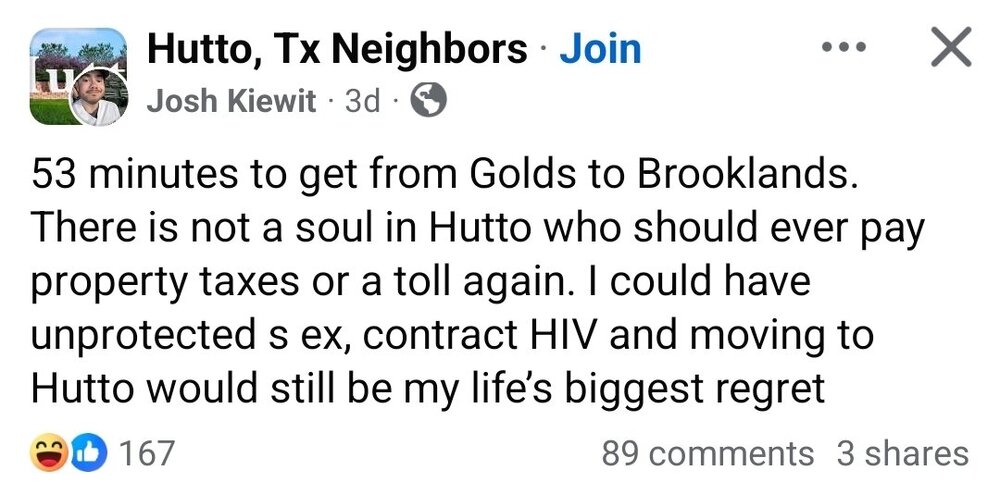Open the 89 comments
Viewport: 1000px width, 495px height.
tap(707, 453)
